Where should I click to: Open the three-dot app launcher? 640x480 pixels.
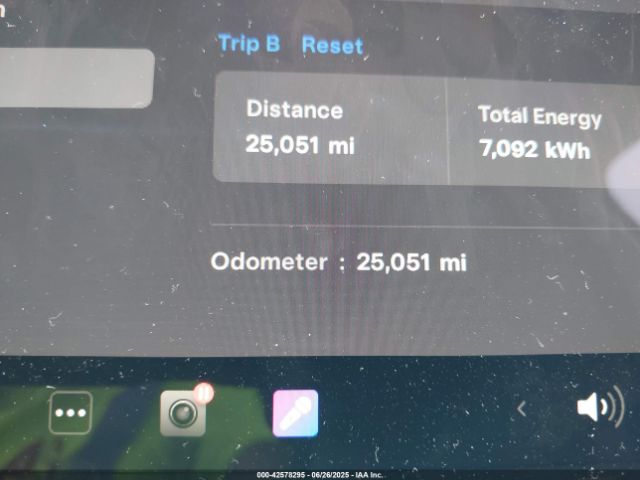71,412
